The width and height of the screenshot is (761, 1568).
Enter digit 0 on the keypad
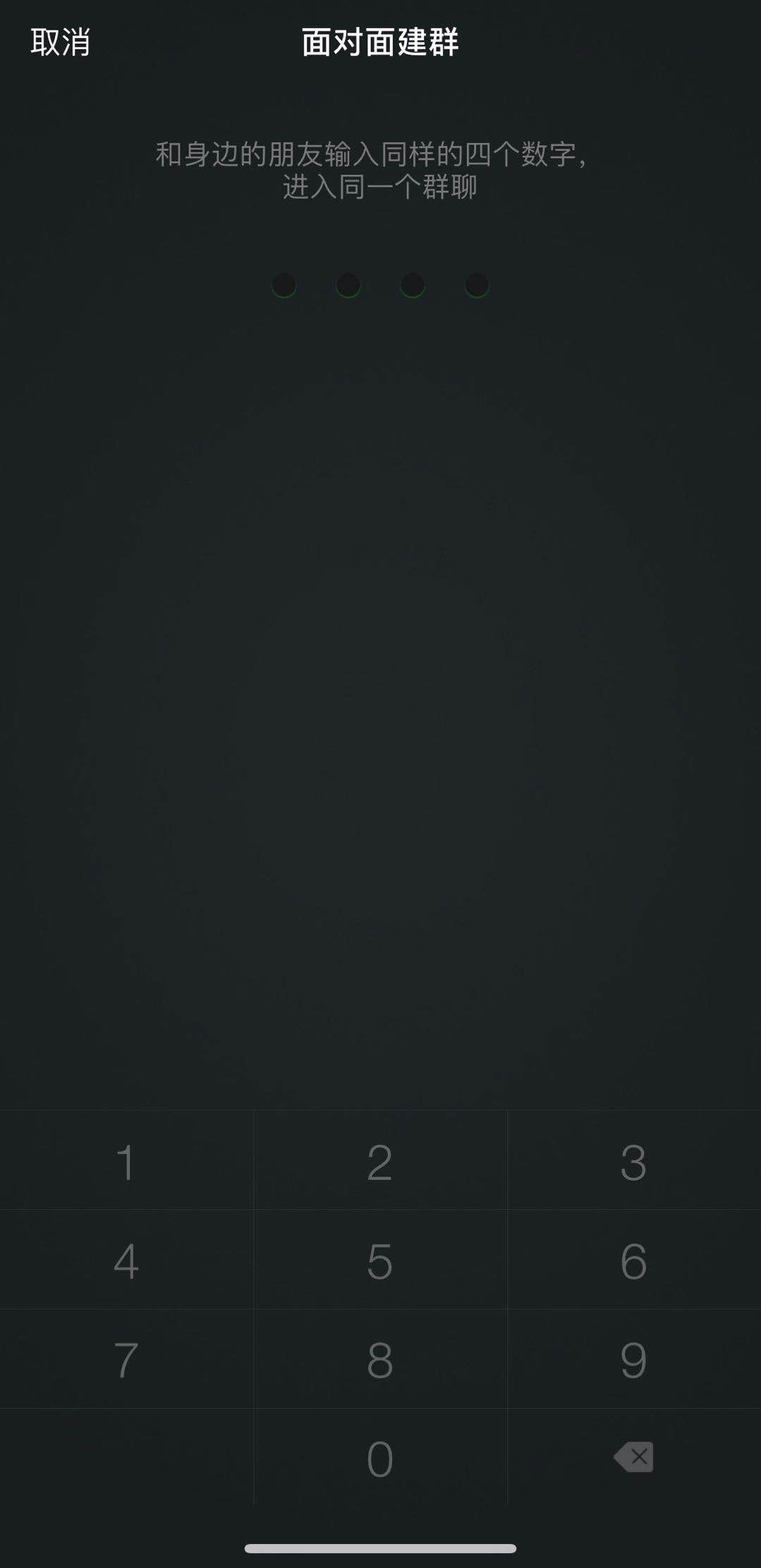click(x=380, y=1458)
